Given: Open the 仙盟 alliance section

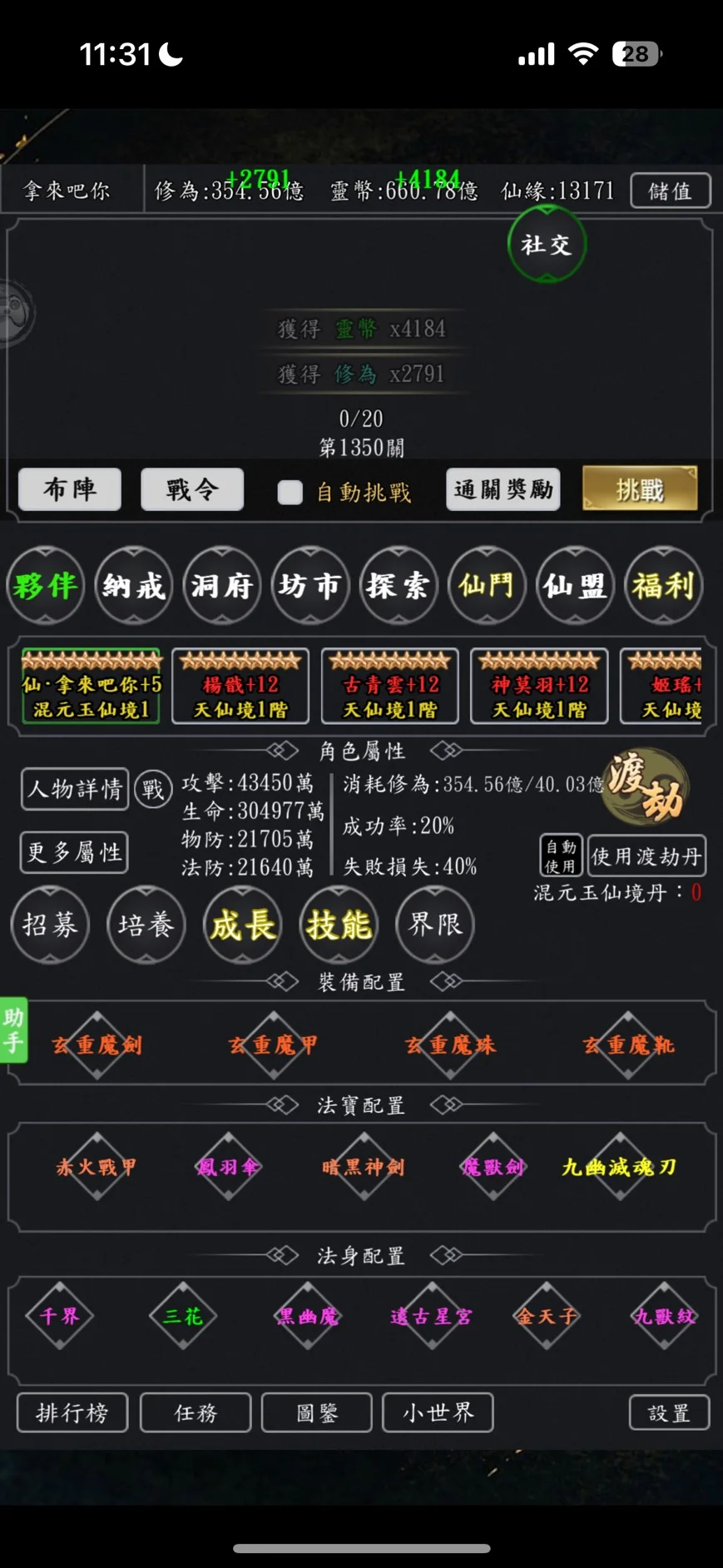Looking at the screenshot, I should coord(575,585).
